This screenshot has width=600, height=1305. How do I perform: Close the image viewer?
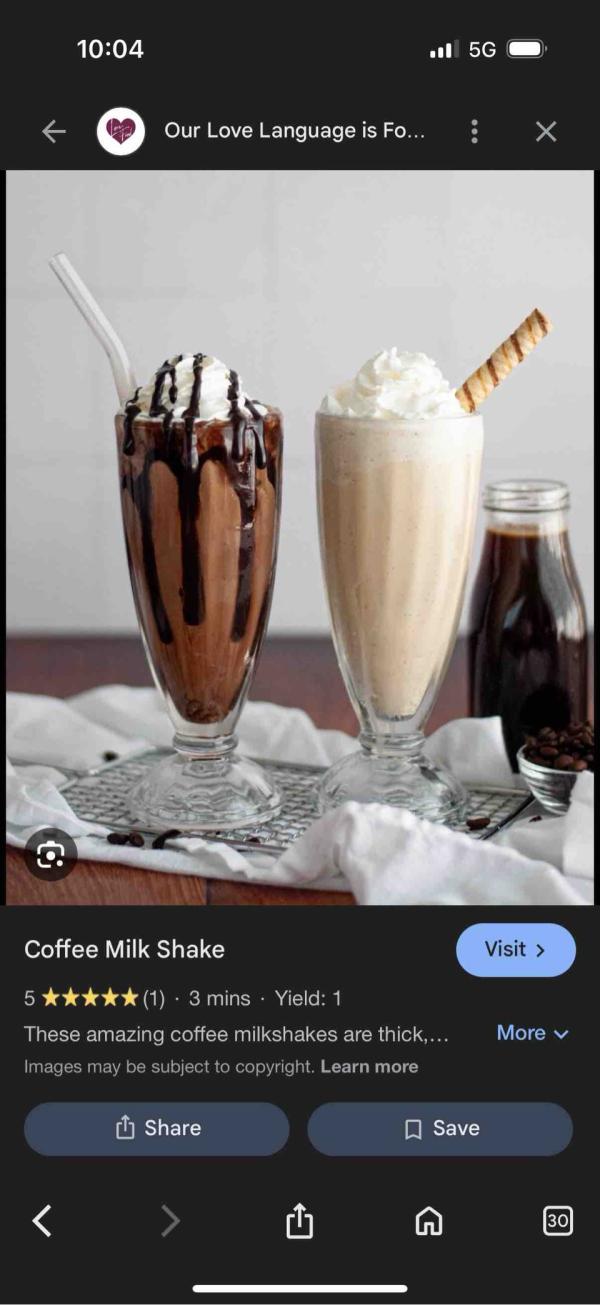tap(545, 131)
